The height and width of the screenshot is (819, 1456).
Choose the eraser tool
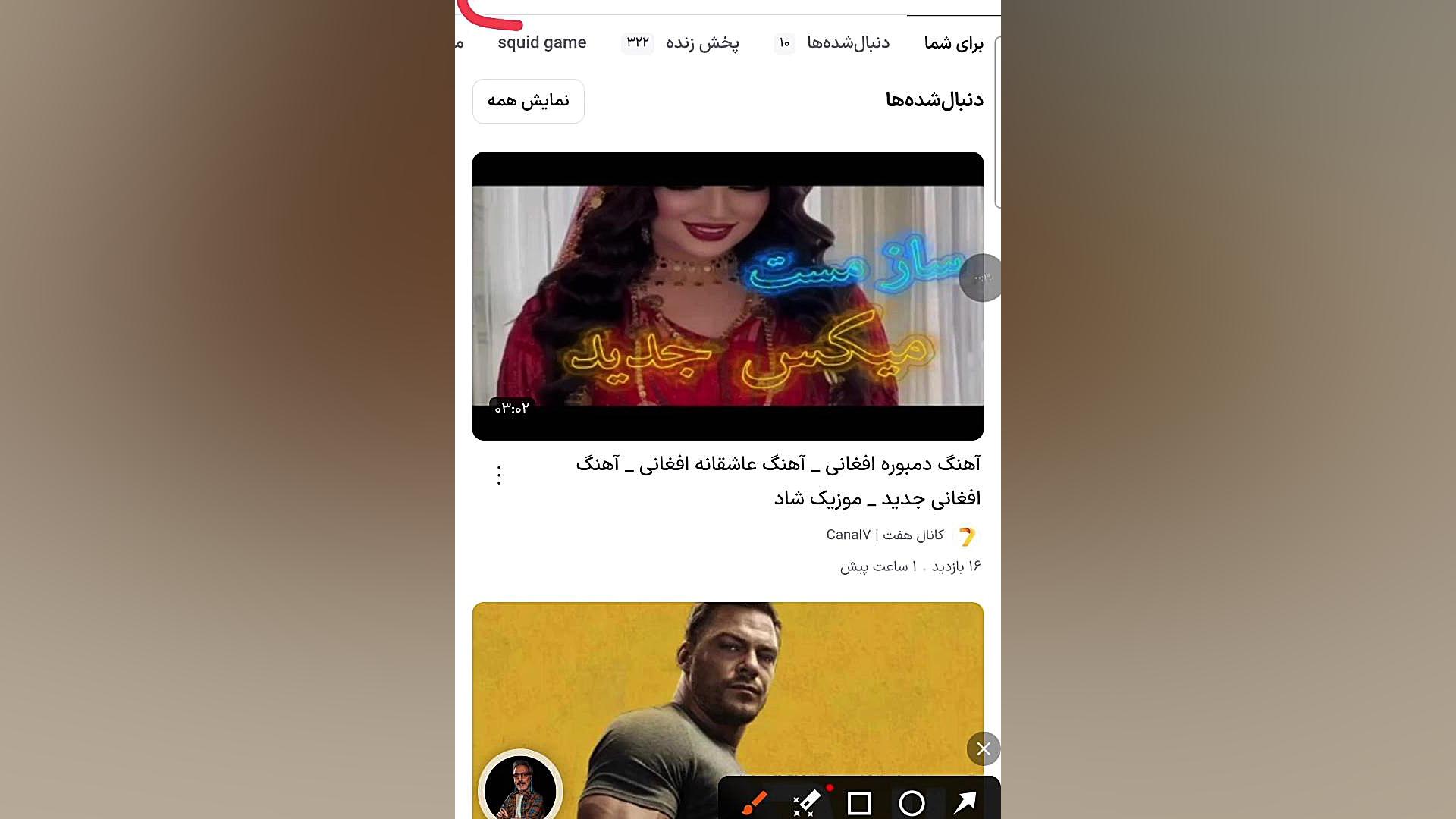tap(806, 802)
